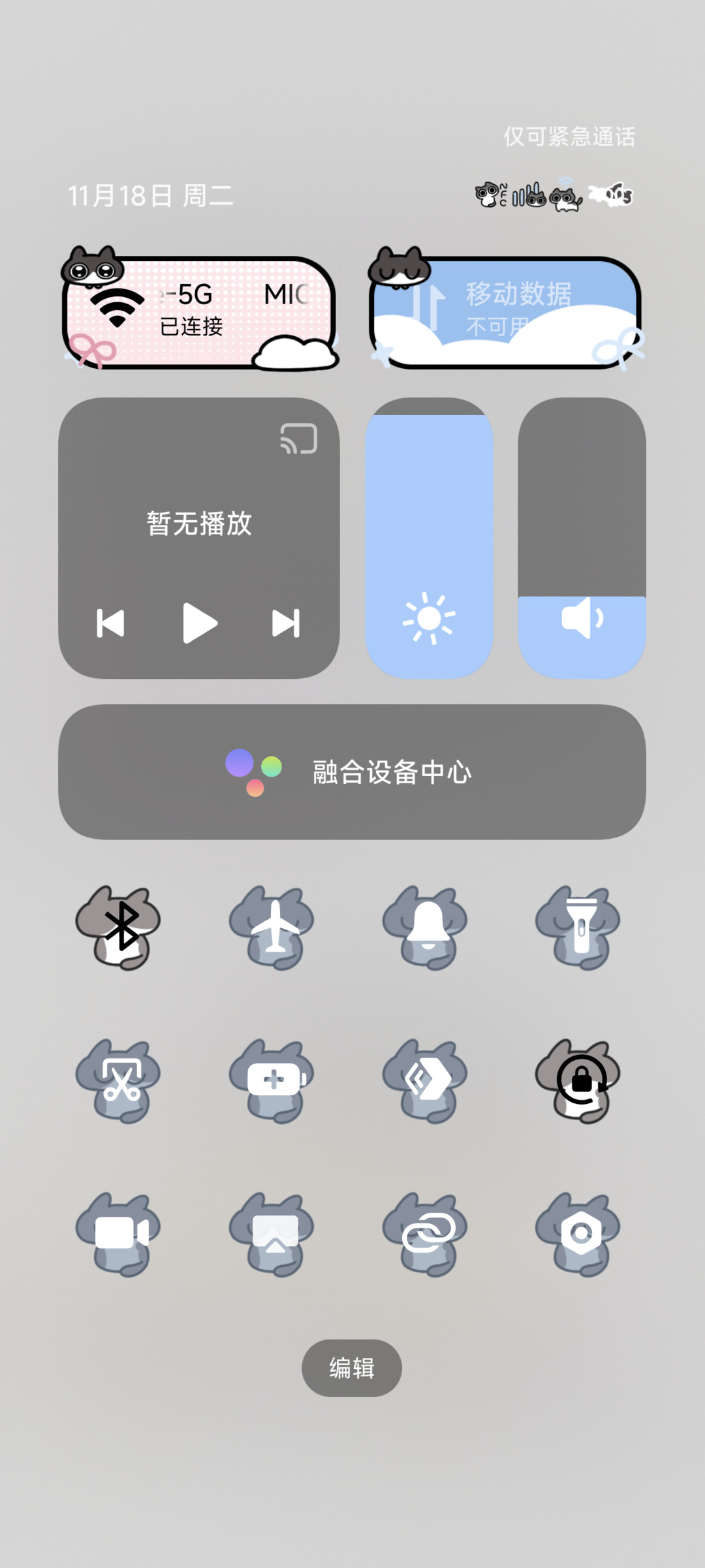The width and height of the screenshot is (705, 1568).
Task: Tap the volume slider
Action: (x=582, y=538)
